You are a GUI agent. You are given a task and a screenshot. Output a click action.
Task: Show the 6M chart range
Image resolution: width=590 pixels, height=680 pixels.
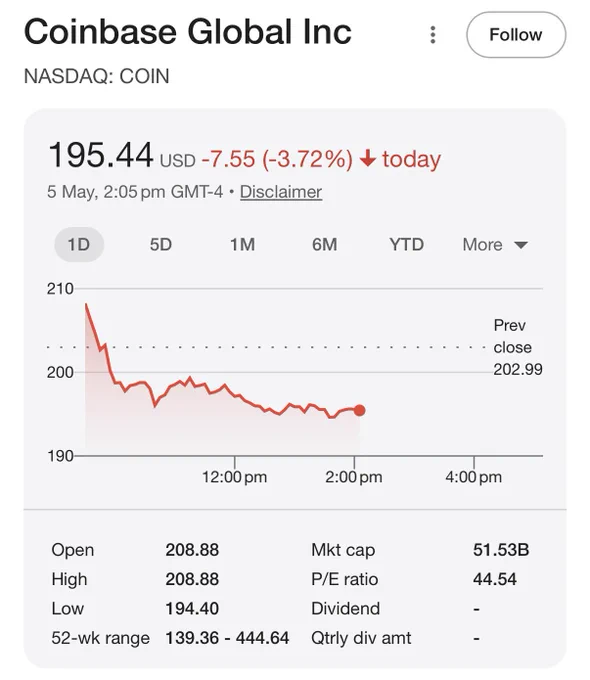tap(324, 245)
